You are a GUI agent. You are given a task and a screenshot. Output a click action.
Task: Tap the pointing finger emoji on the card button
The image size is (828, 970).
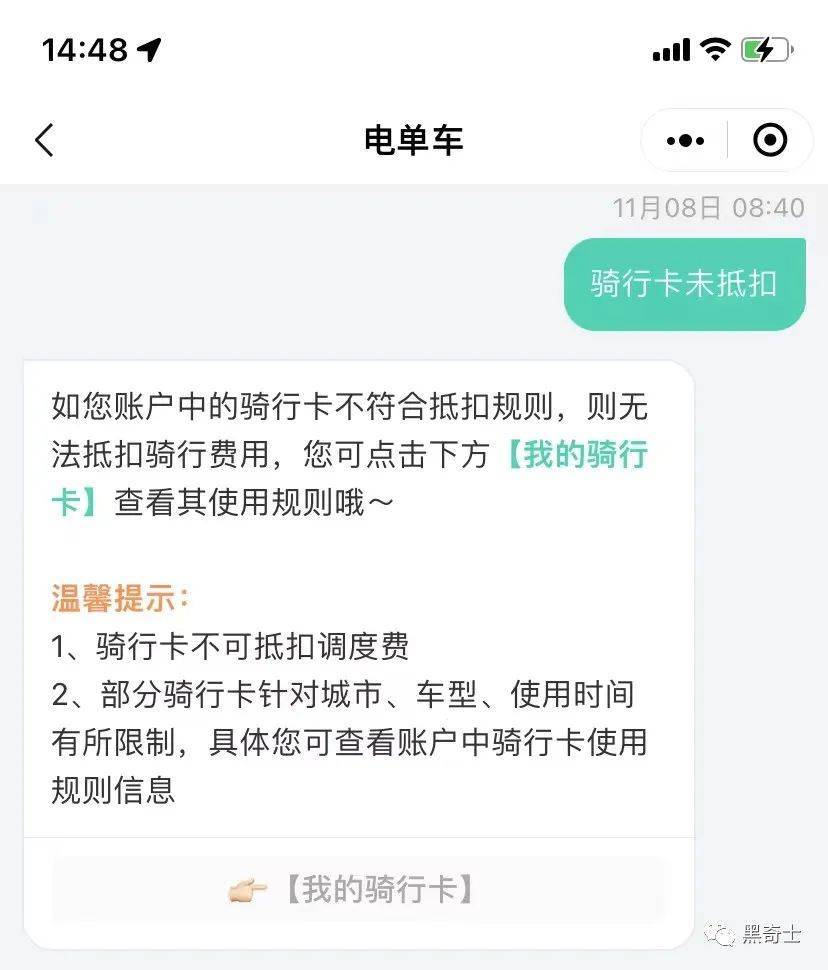(x=248, y=888)
